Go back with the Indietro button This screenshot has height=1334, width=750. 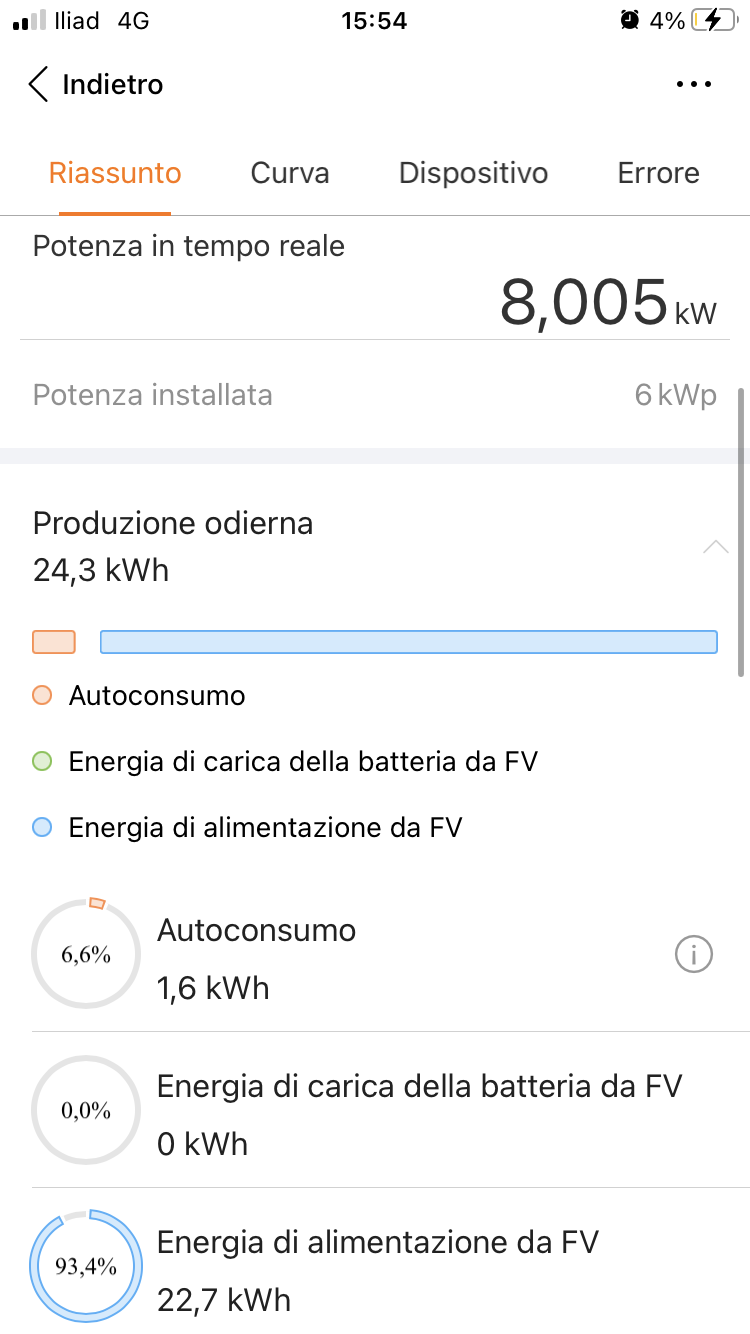tap(95, 85)
